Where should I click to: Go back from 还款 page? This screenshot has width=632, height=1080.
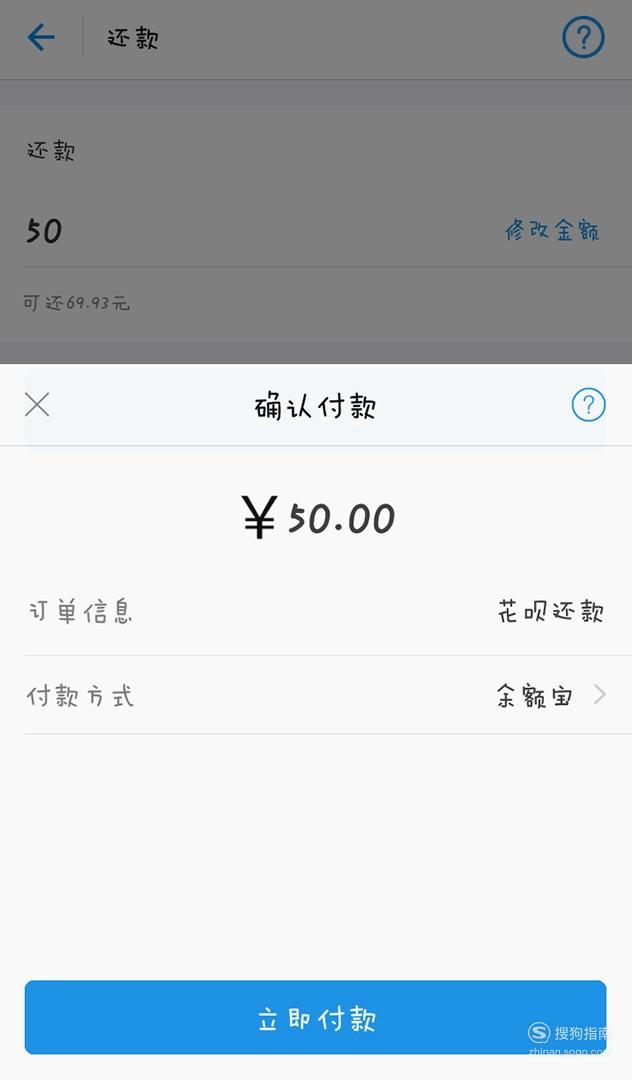coord(41,37)
